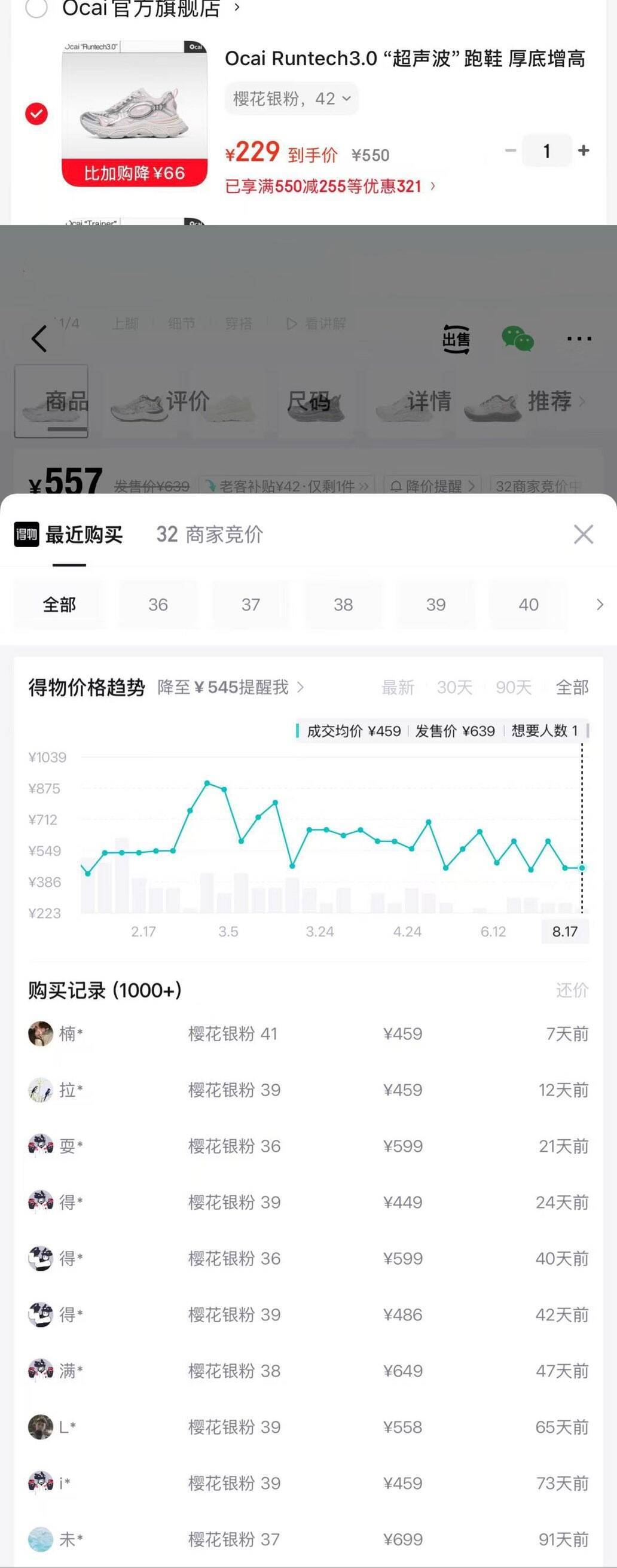The height and width of the screenshot is (1568, 617).
Task: Select size 36 filter chip
Action: click(158, 605)
